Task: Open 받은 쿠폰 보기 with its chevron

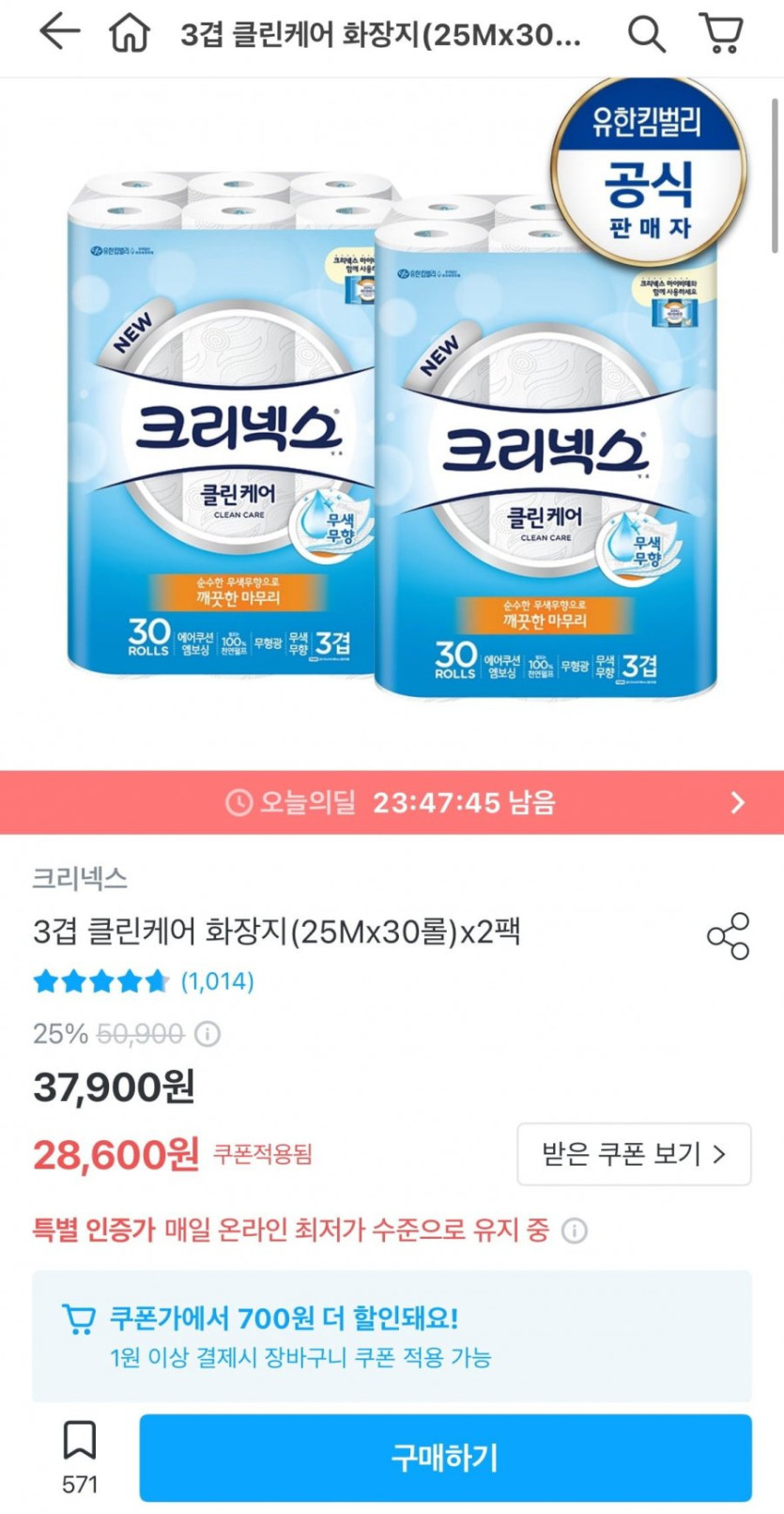Action: 634,1156
